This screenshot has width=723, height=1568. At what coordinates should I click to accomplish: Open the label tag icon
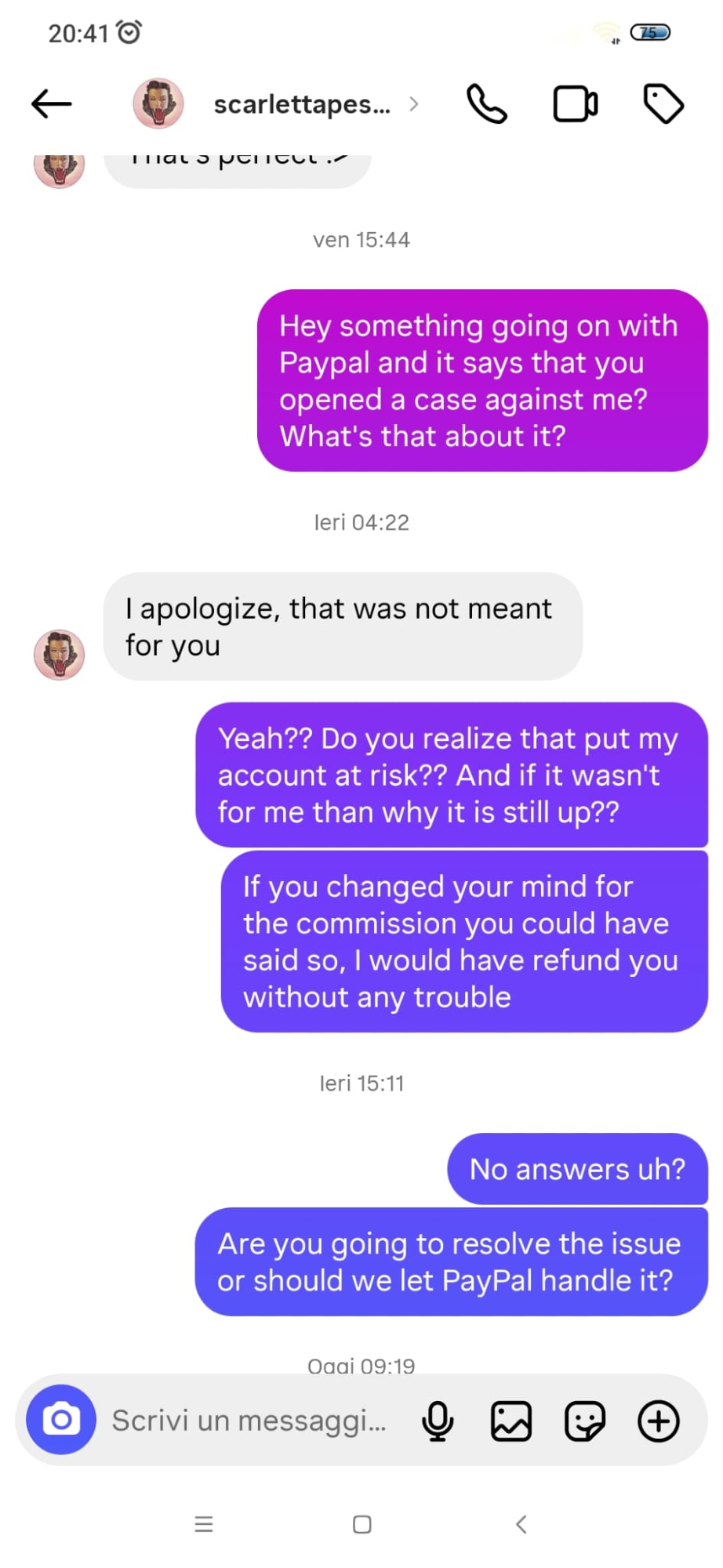pyautogui.click(x=663, y=104)
